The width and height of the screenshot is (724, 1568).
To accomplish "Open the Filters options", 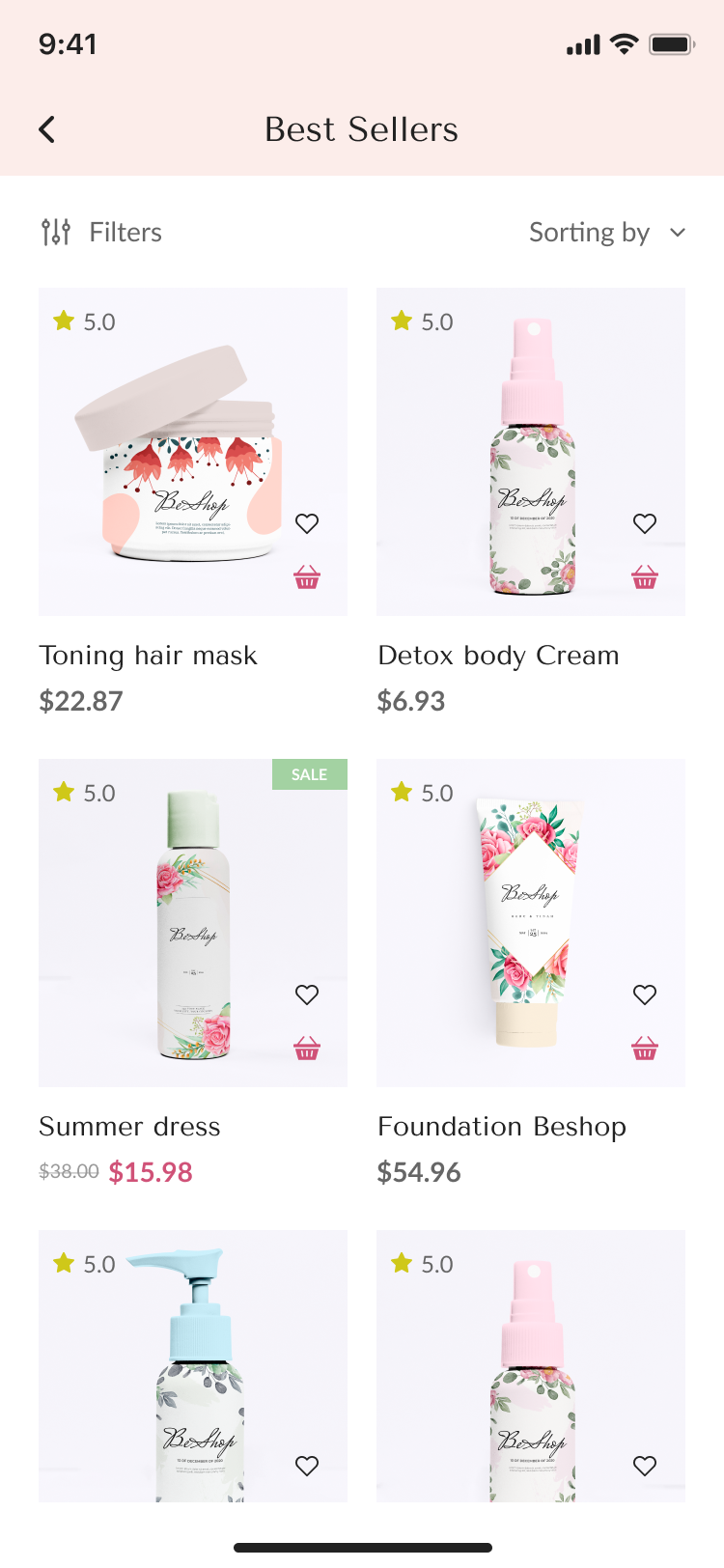I will (102, 233).
